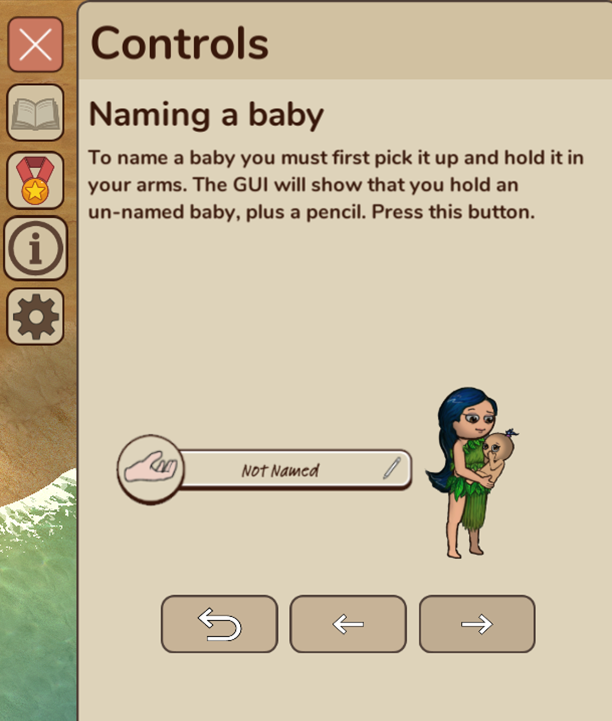Select the info tab
Image resolution: width=612 pixels, height=721 pixels.
click(36, 248)
